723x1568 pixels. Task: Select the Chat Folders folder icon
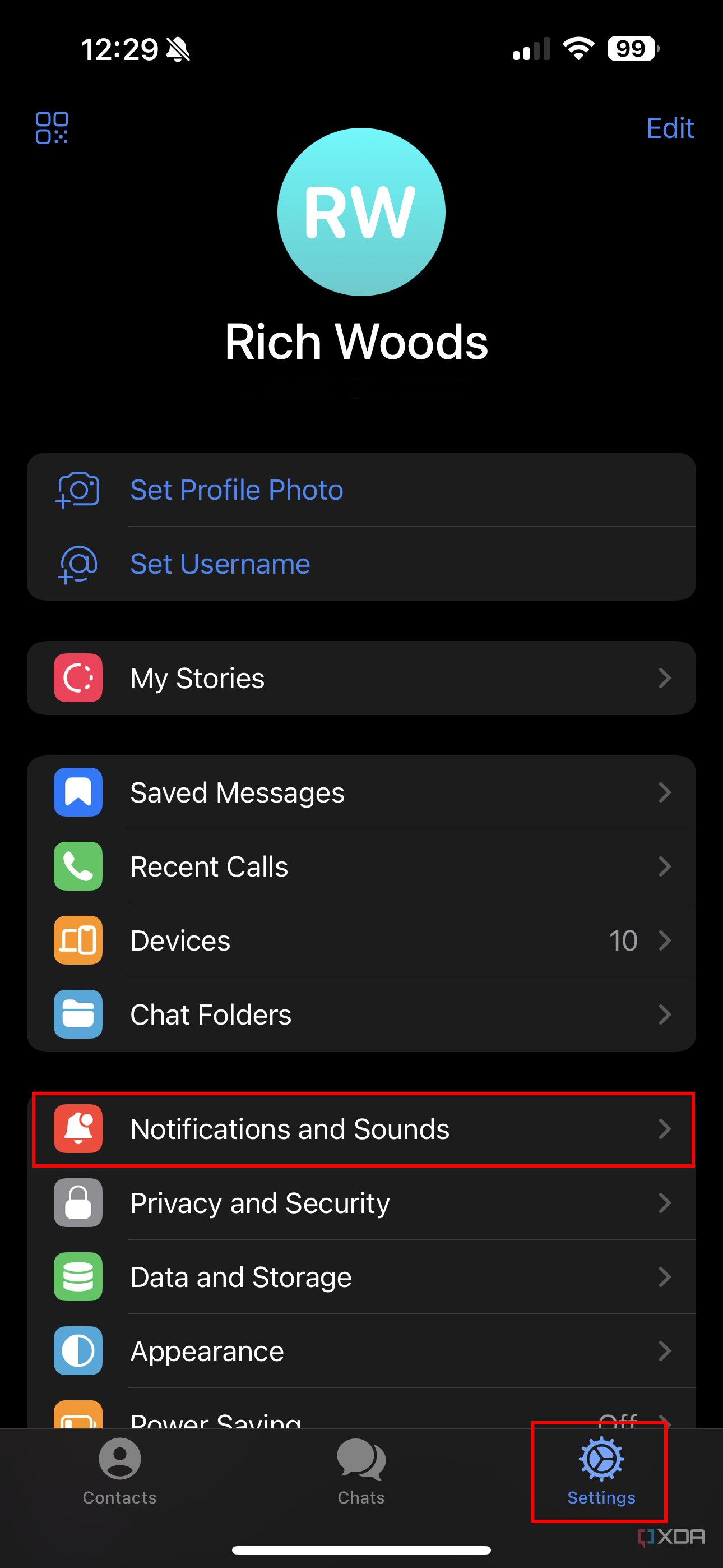coord(78,1014)
